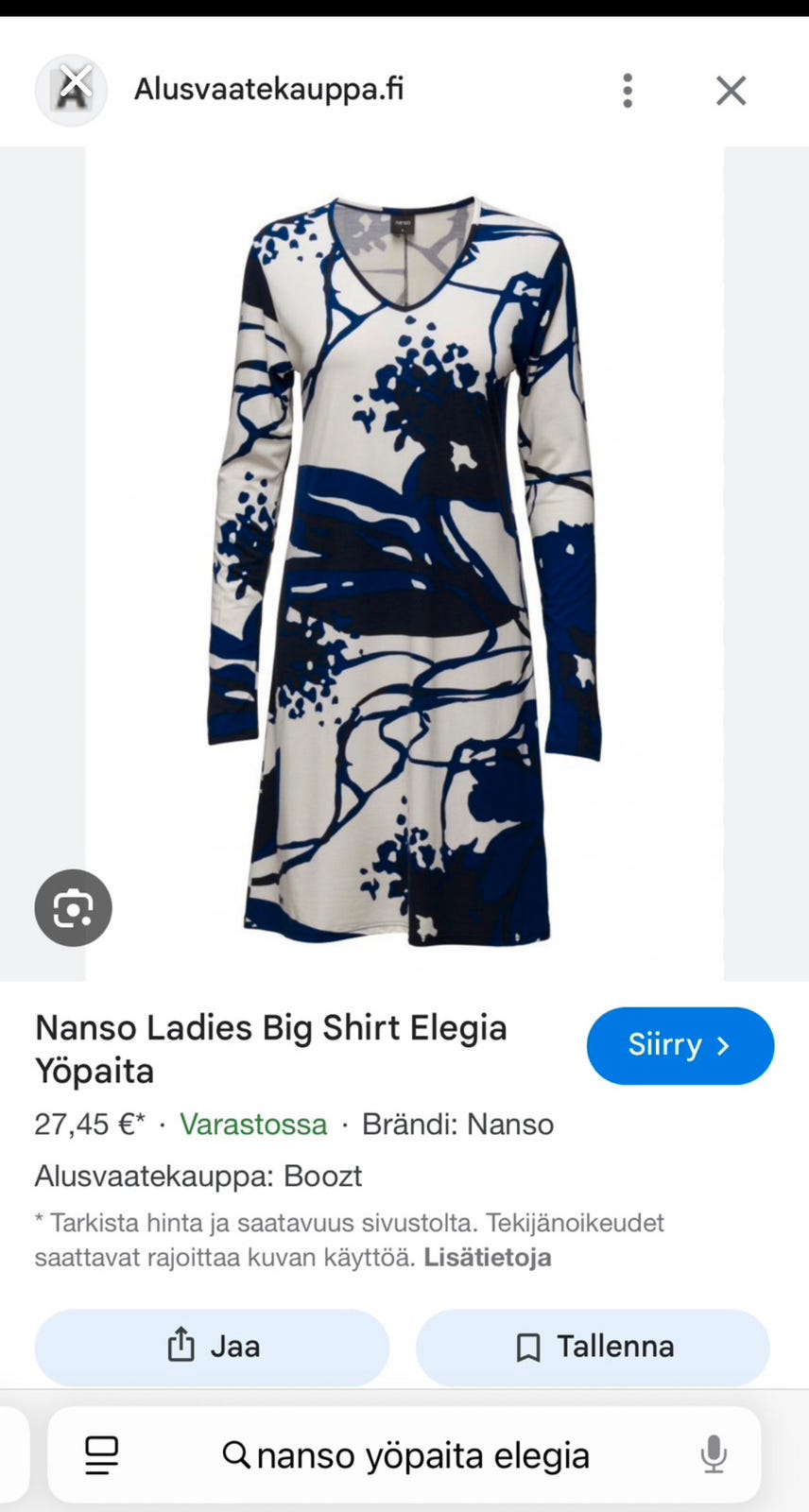Open the Nanso Elegia nightshirt image
This screenshot has height=1512, width=809.
coord(404,567)
